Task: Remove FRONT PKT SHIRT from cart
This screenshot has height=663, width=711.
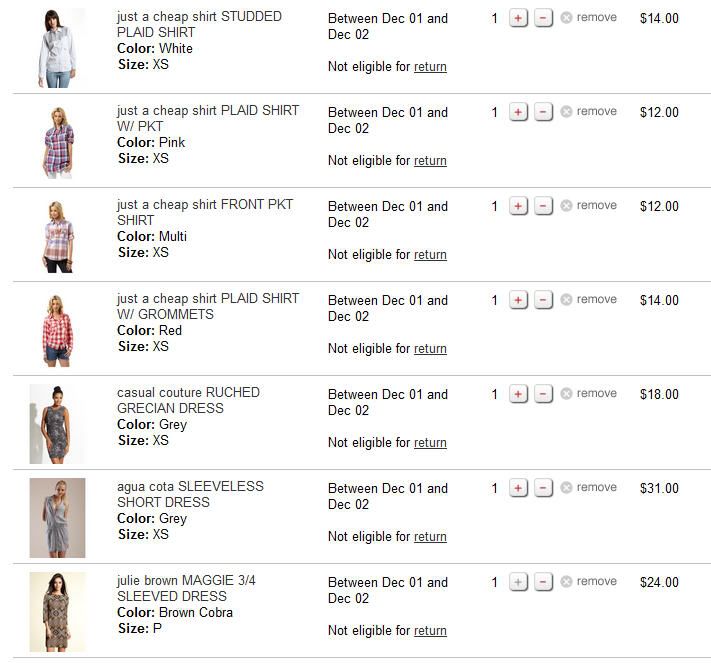Action: pyautogui.click(x=588, y=206)
